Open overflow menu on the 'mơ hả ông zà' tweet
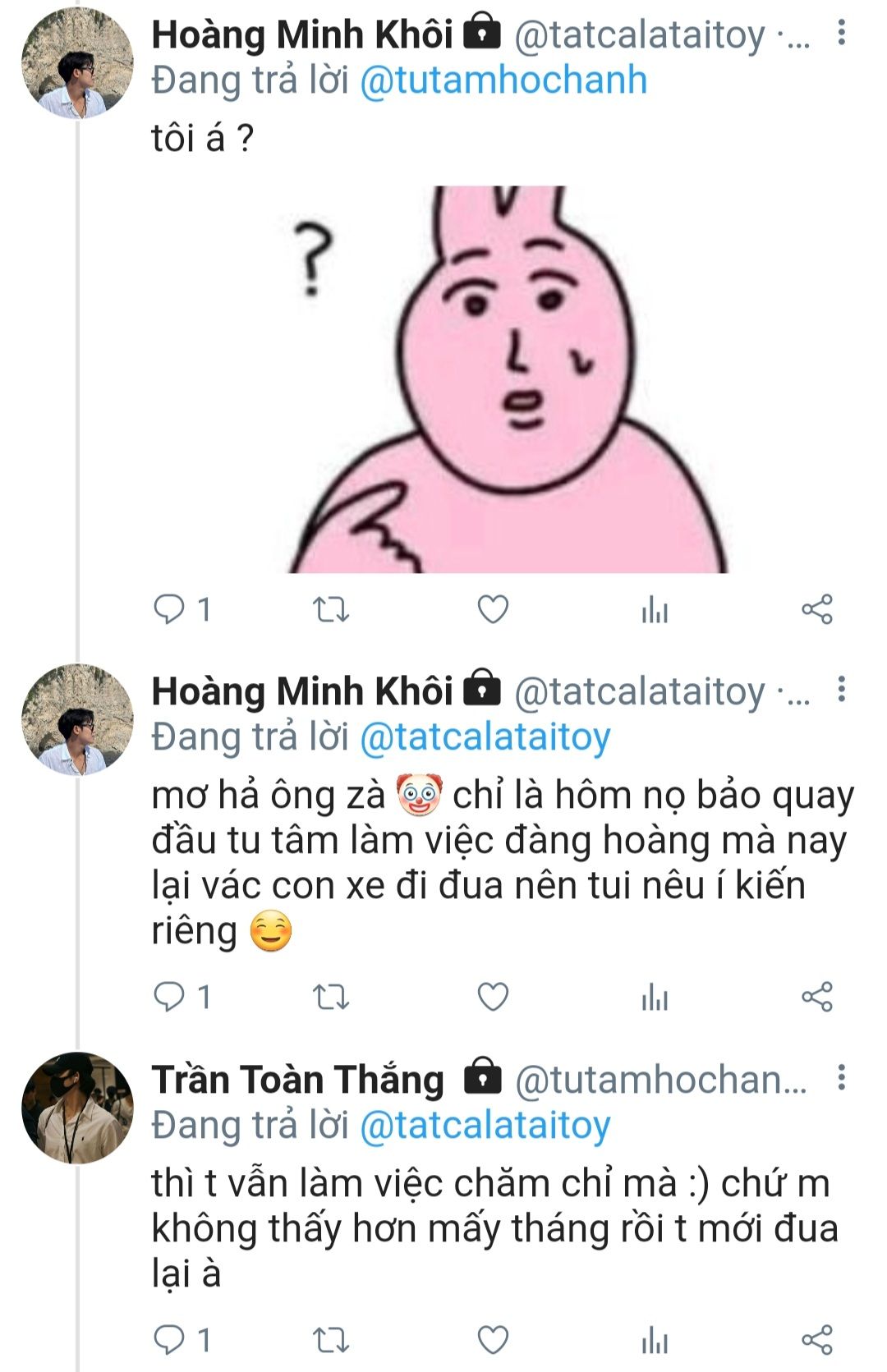The image size is (887, 1372). (841, 690)
